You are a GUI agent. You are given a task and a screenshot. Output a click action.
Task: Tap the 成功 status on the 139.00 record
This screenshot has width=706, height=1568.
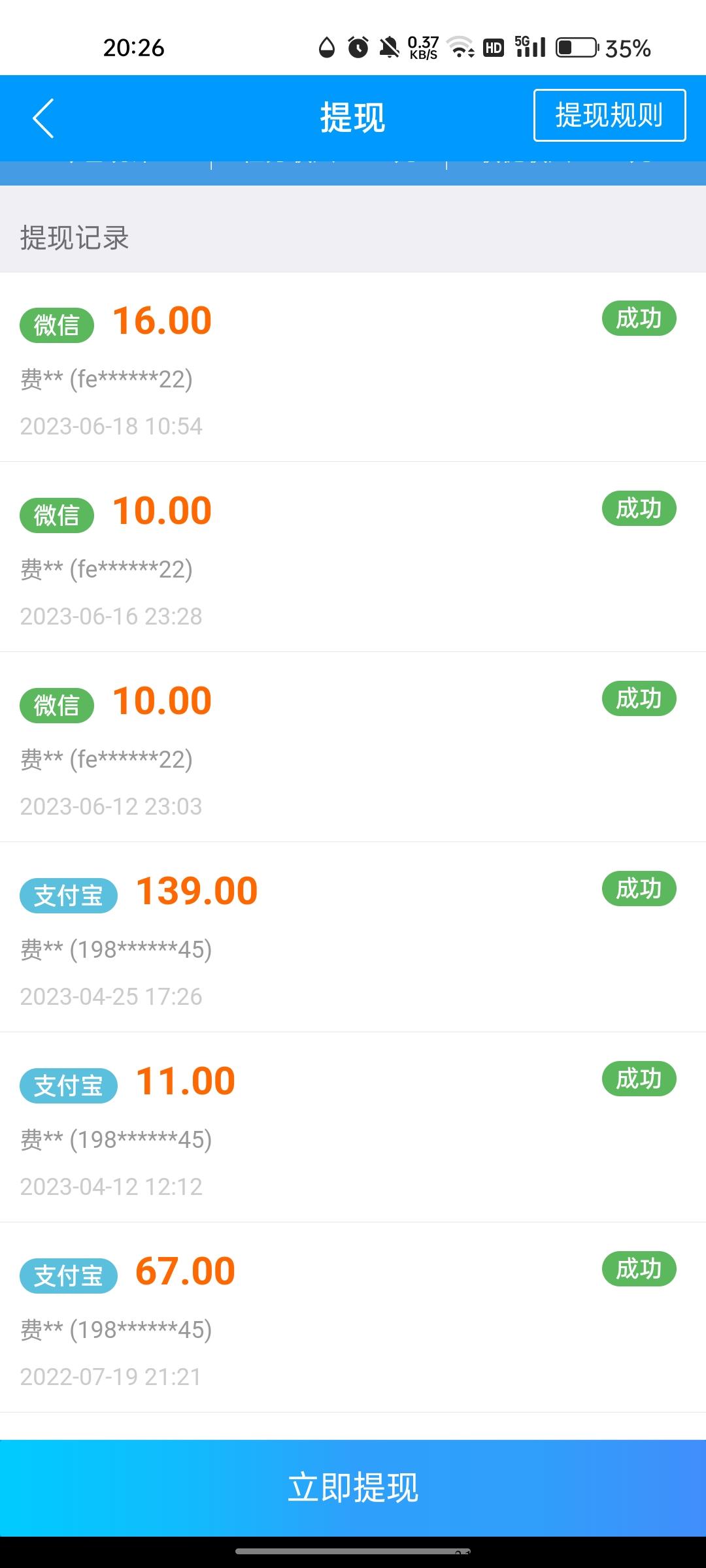tap(639, 889)
